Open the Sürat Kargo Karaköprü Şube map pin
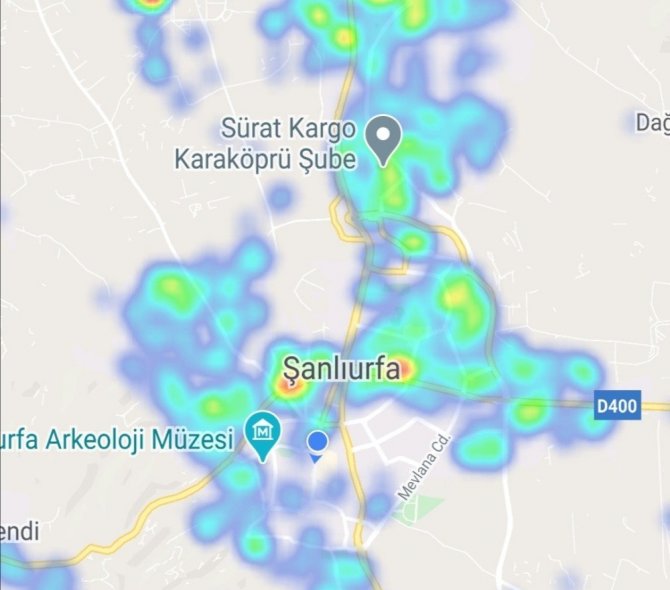 382,137
